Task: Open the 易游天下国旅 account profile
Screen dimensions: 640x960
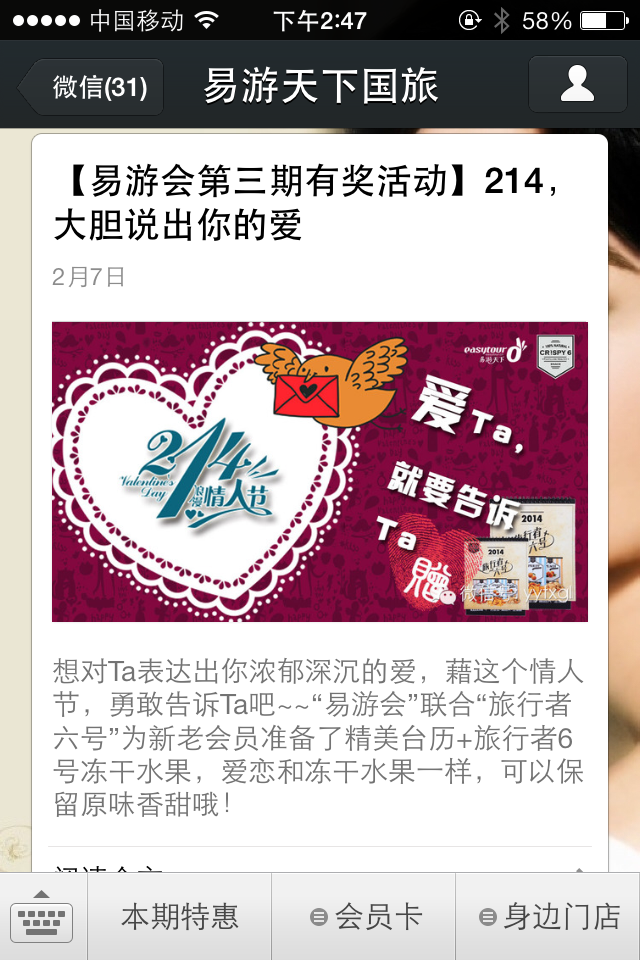Action: pyautogui.click(x=577, y=85)
